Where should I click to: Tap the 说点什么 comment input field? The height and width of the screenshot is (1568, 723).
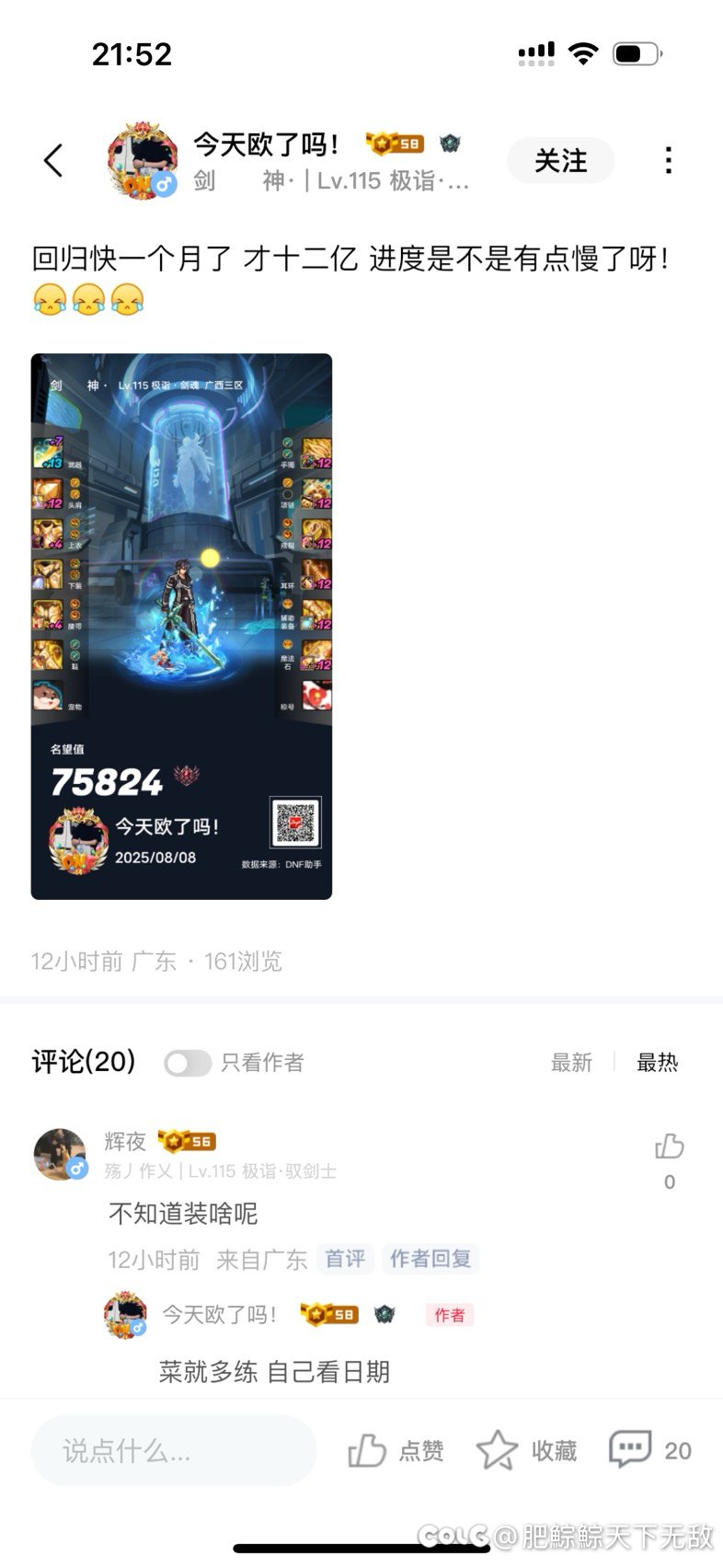175,1450
